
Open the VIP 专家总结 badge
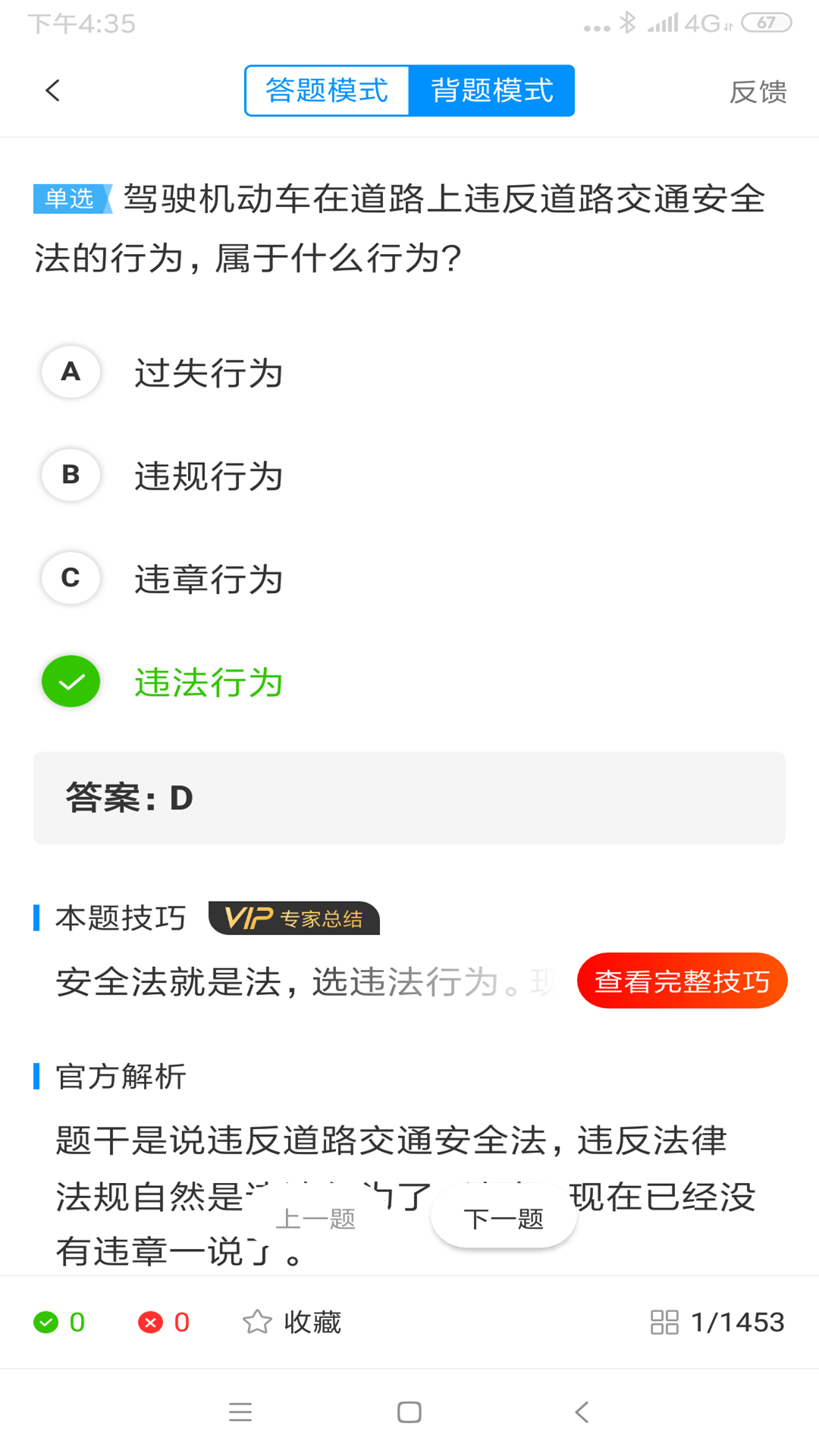tap(294, 918)
